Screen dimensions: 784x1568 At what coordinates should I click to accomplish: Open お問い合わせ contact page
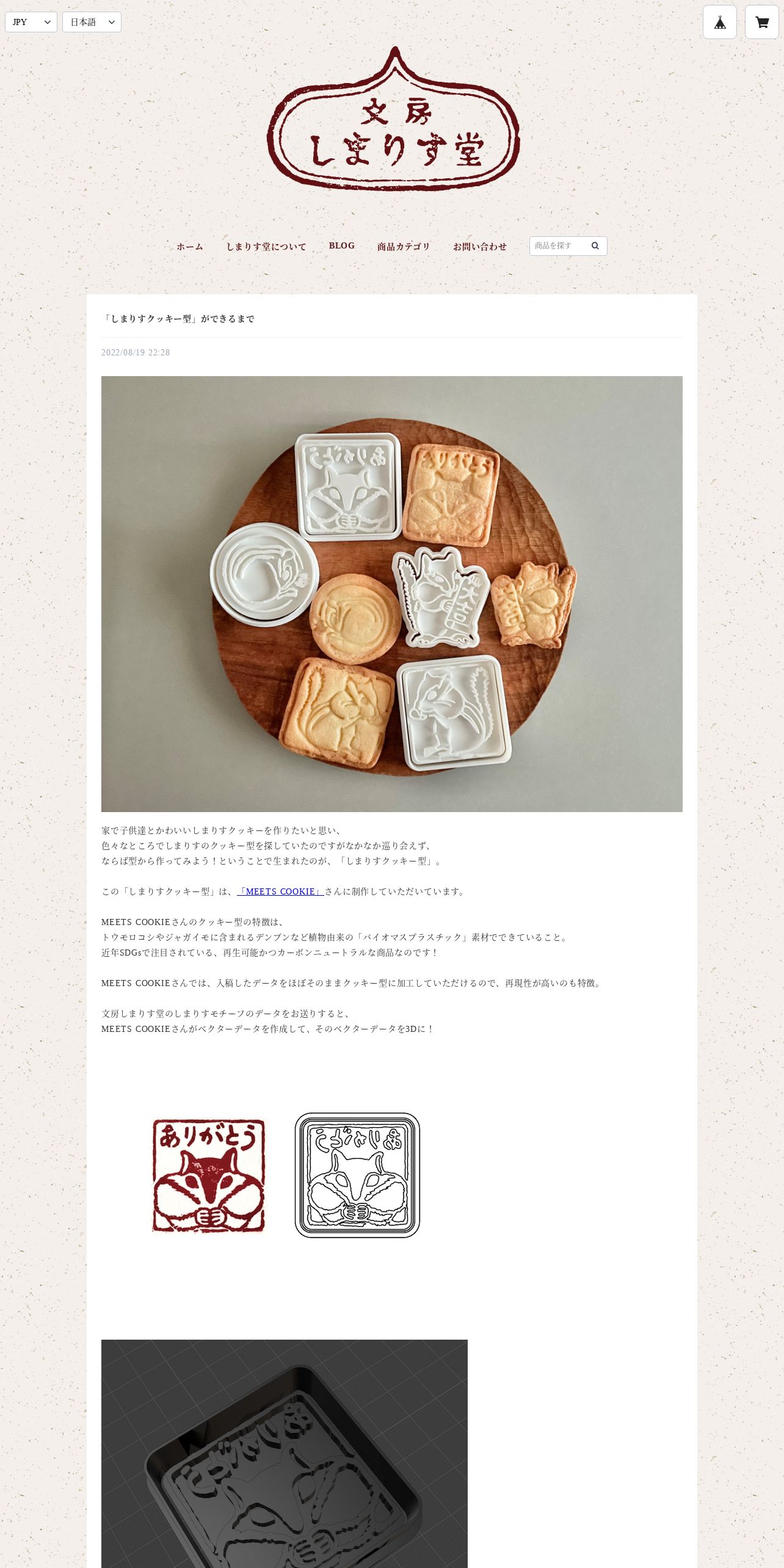(x=480, y=247)
